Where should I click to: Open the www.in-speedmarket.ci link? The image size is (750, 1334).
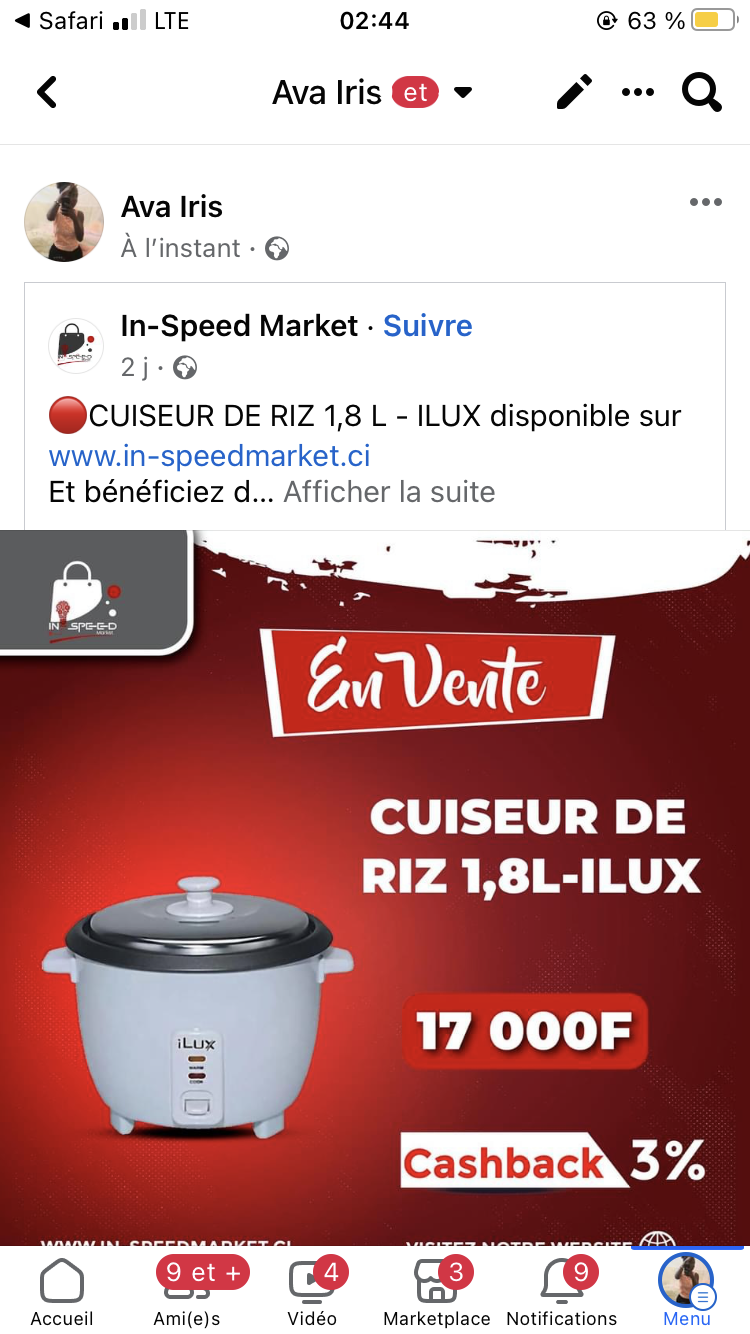click(x=210, y=456)
